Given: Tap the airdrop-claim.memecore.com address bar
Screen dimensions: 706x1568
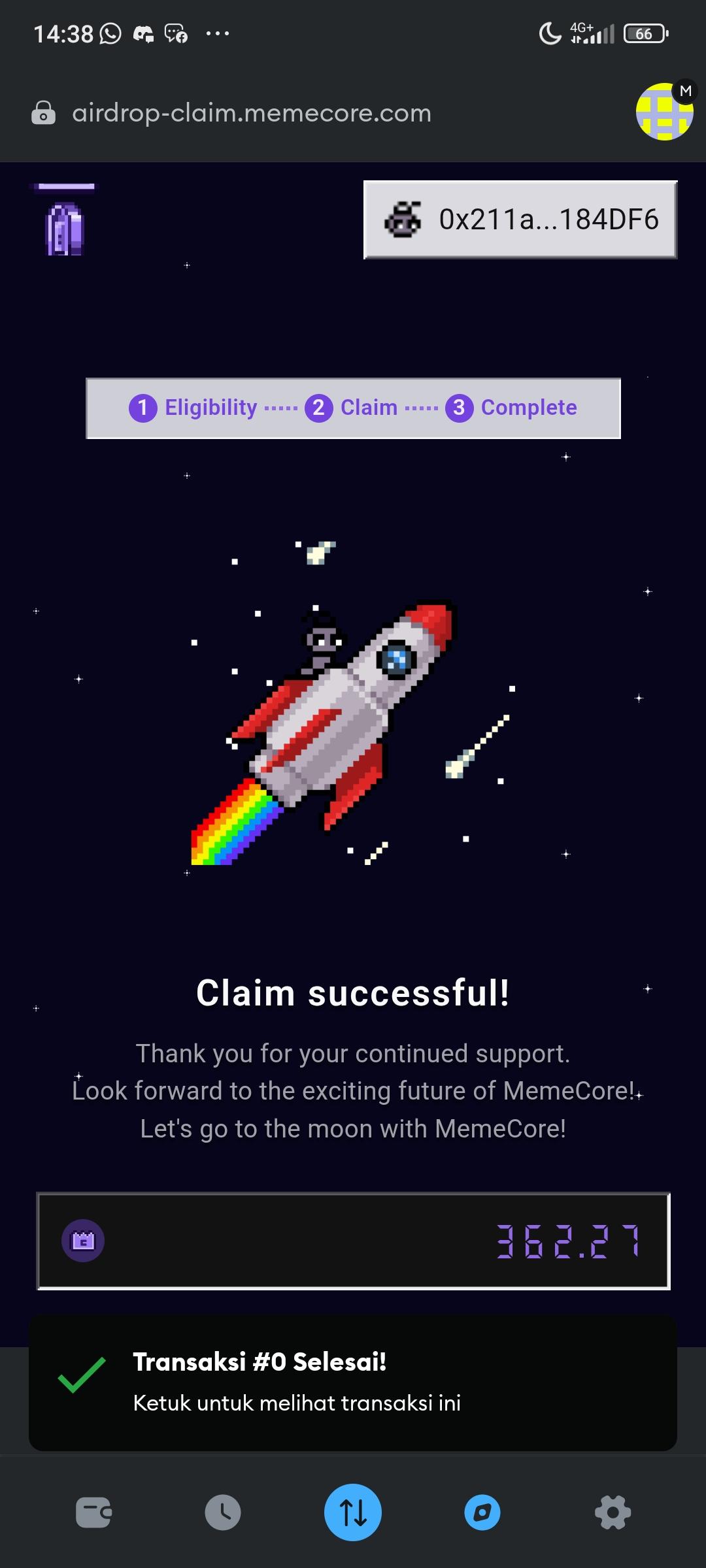Looking at the screenshot, I should (x=252, y=113).
